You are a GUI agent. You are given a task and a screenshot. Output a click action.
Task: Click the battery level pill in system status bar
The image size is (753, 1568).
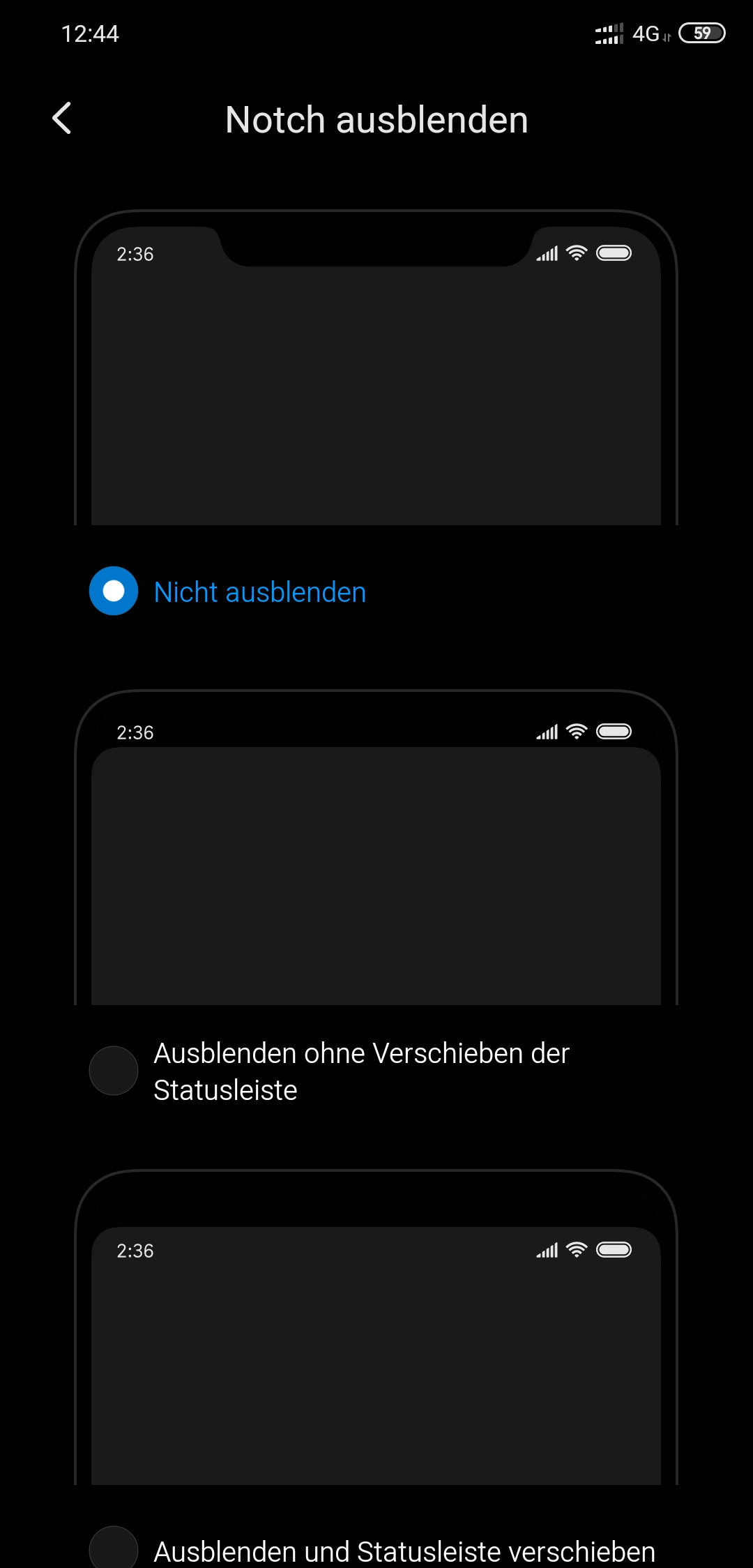pos(702,33)
